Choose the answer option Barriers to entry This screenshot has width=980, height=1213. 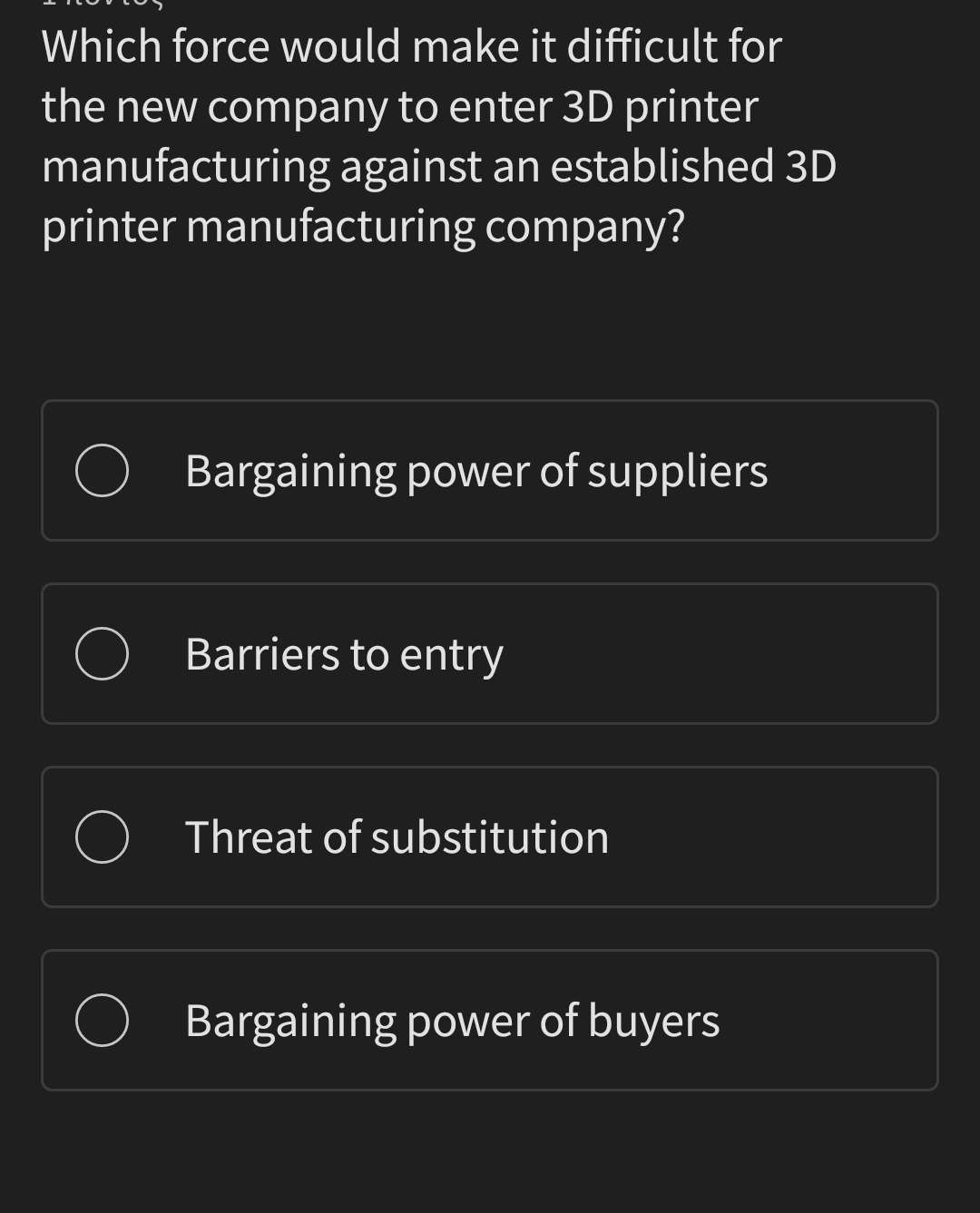point(490,652)
